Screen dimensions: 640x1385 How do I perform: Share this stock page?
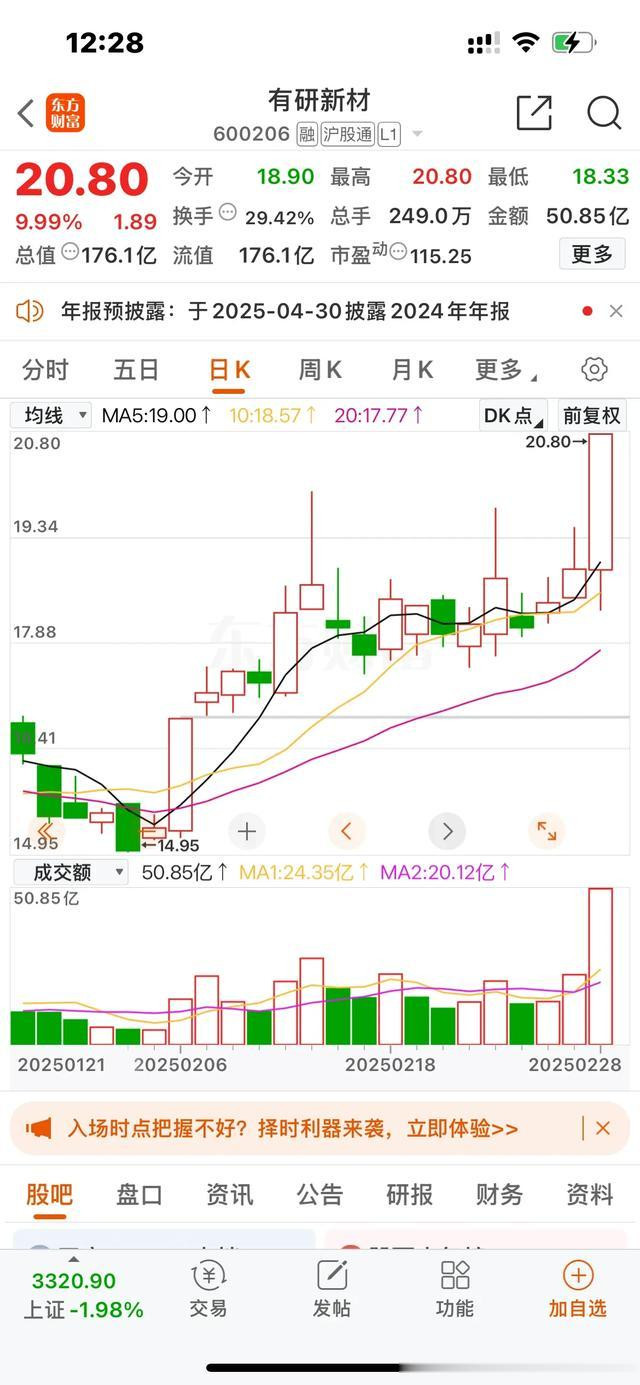tap(534, 113)
